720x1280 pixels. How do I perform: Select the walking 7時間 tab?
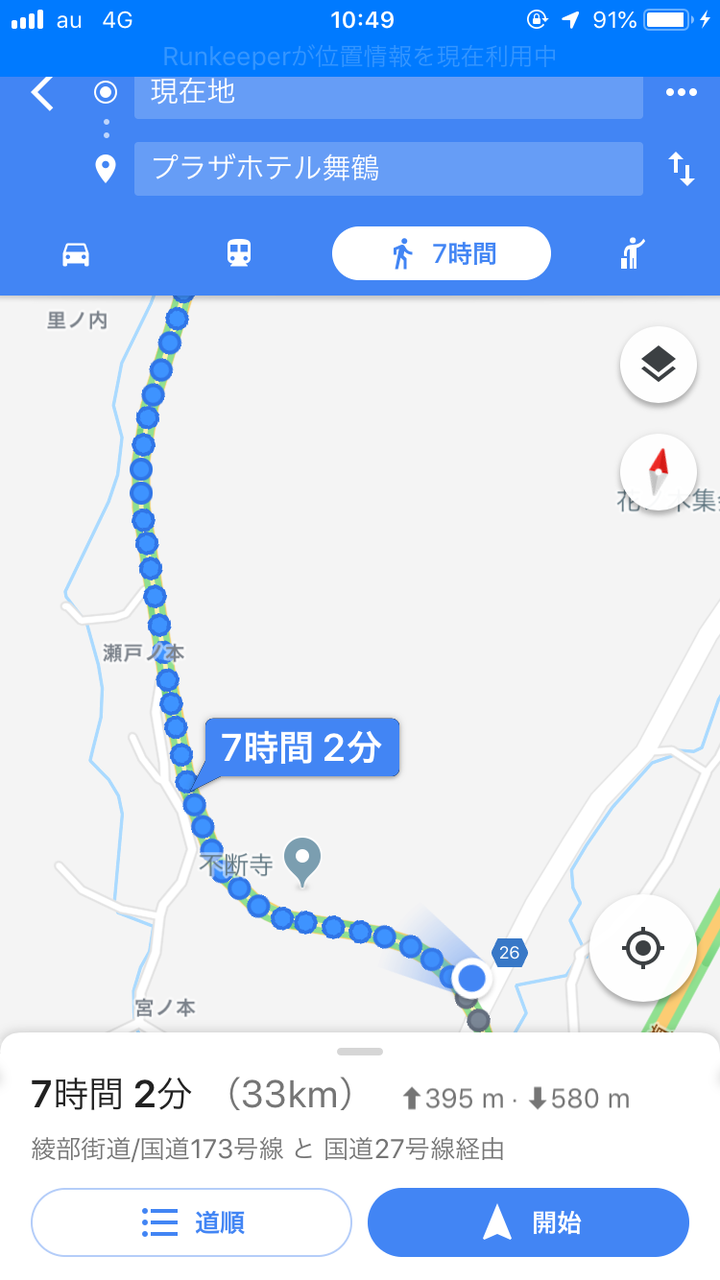pos(441,254)
